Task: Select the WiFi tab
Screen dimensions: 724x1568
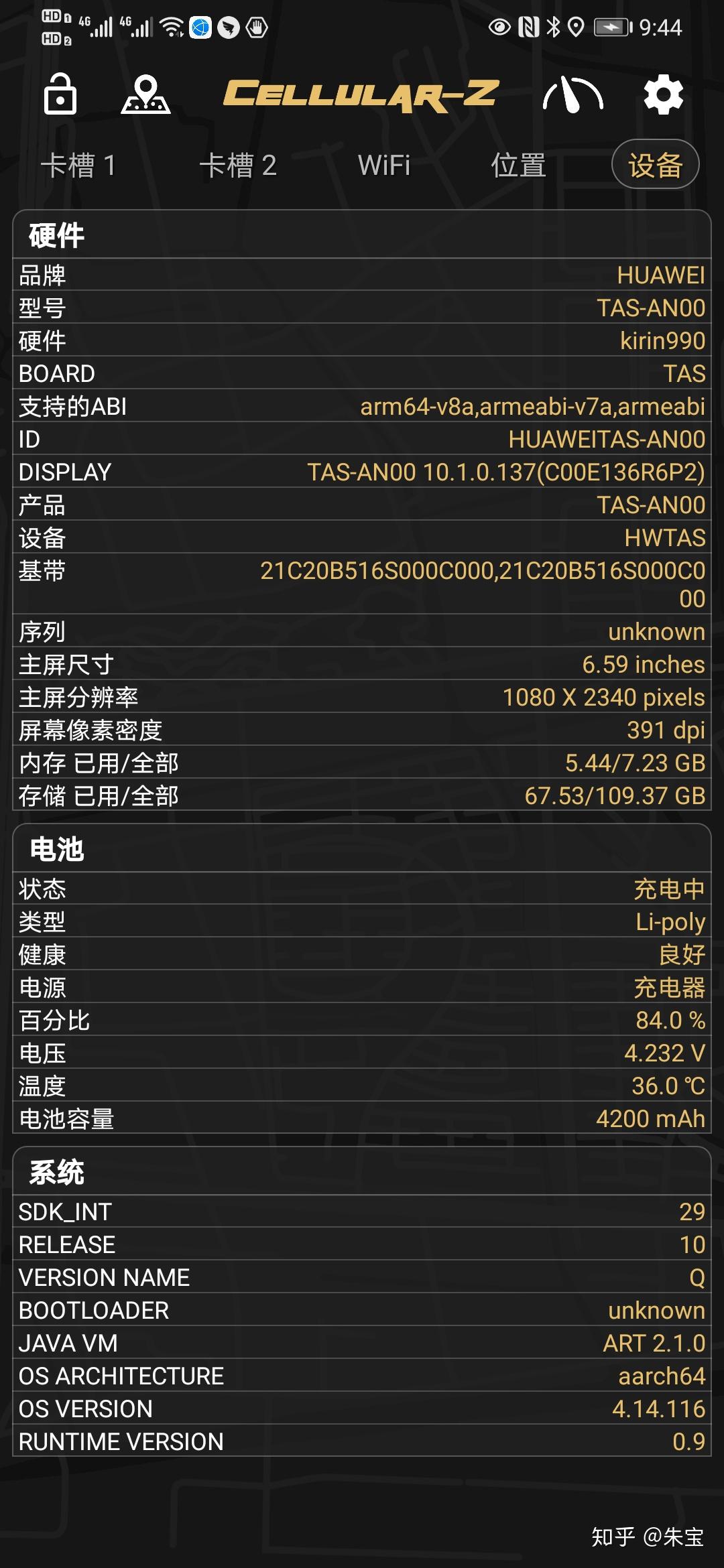Action: pos(384,166)
